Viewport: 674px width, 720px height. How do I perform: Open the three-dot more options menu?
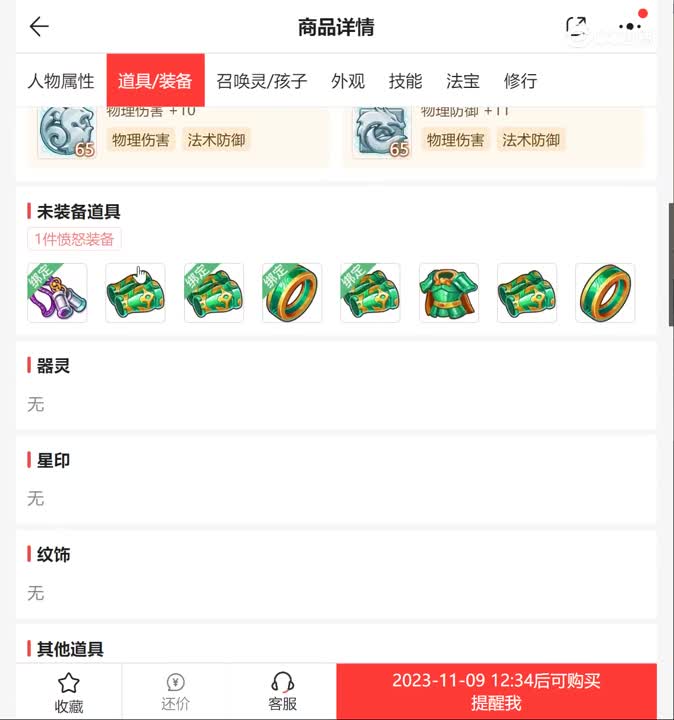630,27
